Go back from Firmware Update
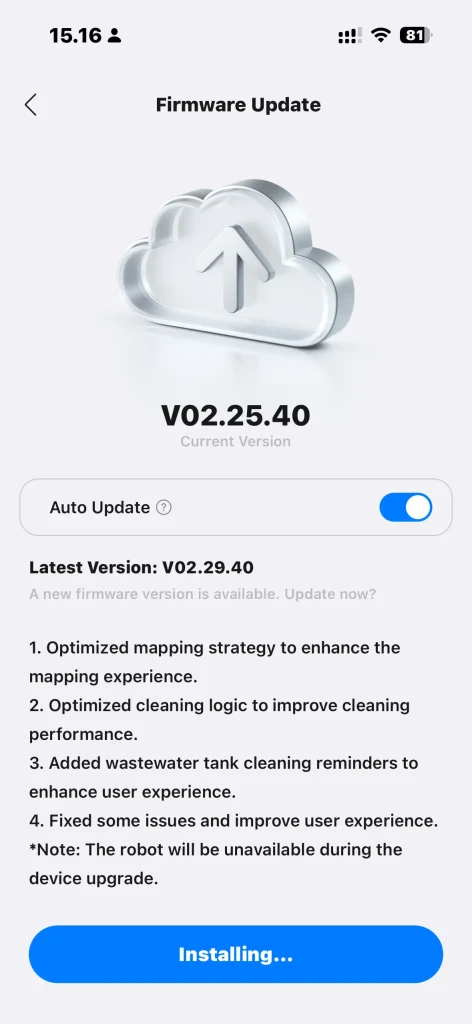 click(x=31, y=104)
